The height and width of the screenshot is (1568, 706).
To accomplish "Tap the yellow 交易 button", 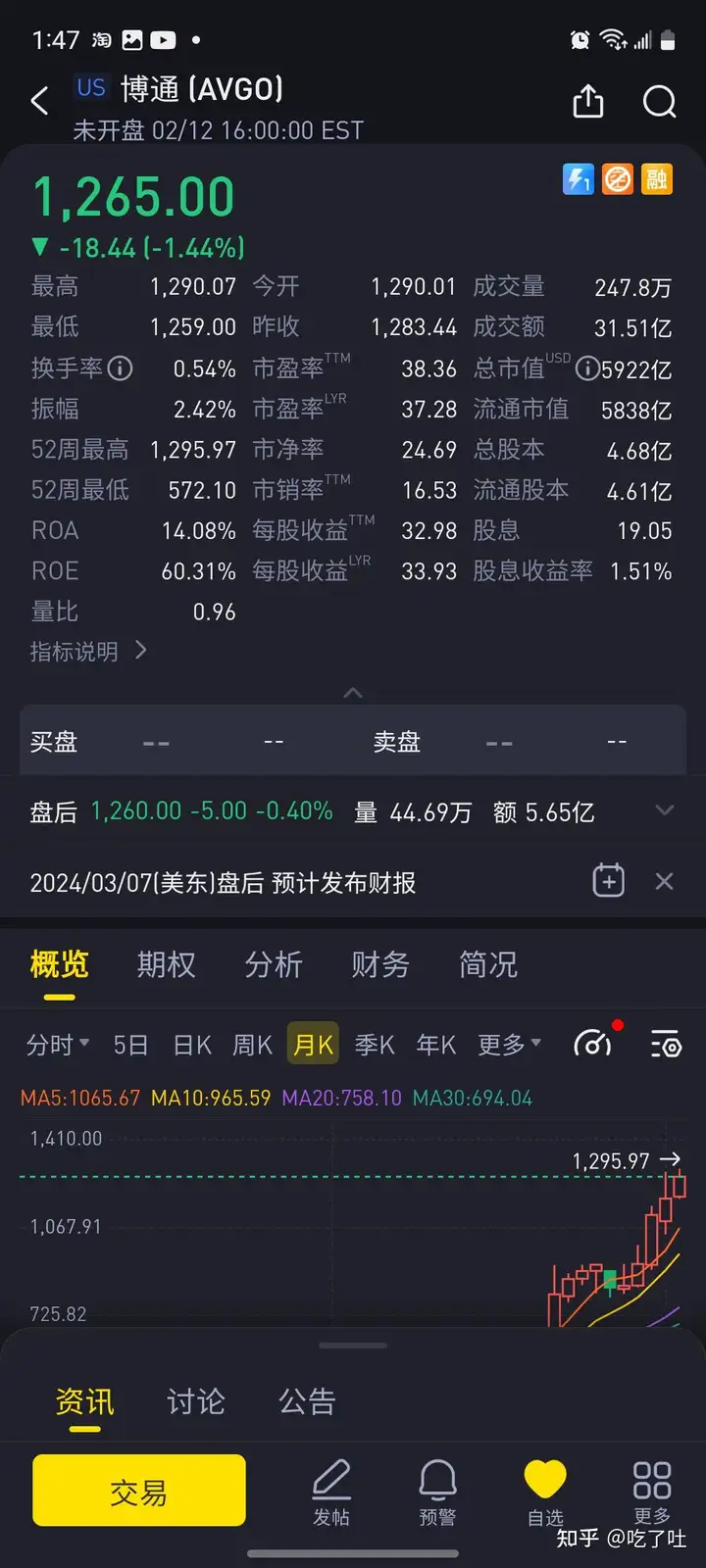I will [138, 1491].
